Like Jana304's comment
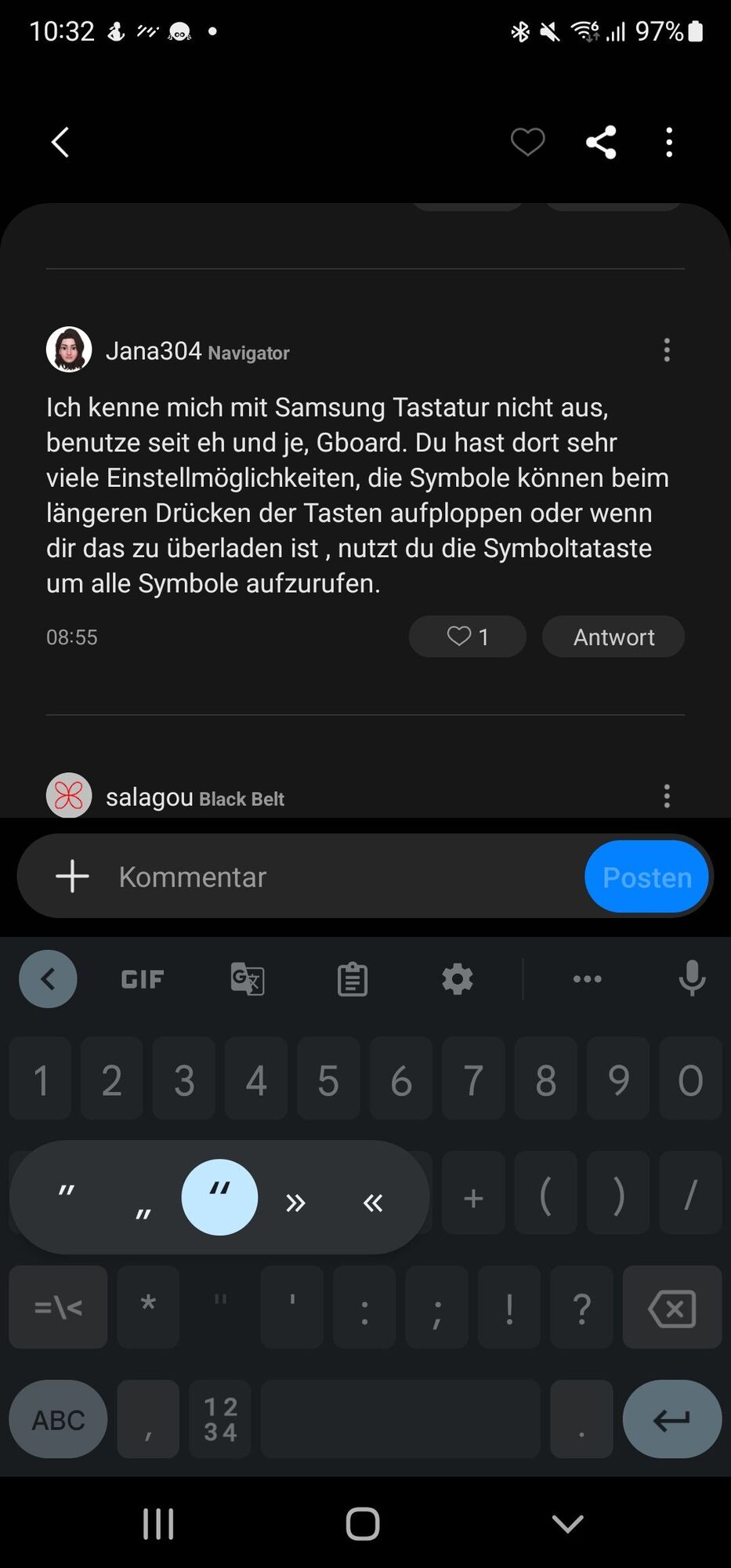The height and width of the screenshot is (1568, 731). tap(467, 637)
